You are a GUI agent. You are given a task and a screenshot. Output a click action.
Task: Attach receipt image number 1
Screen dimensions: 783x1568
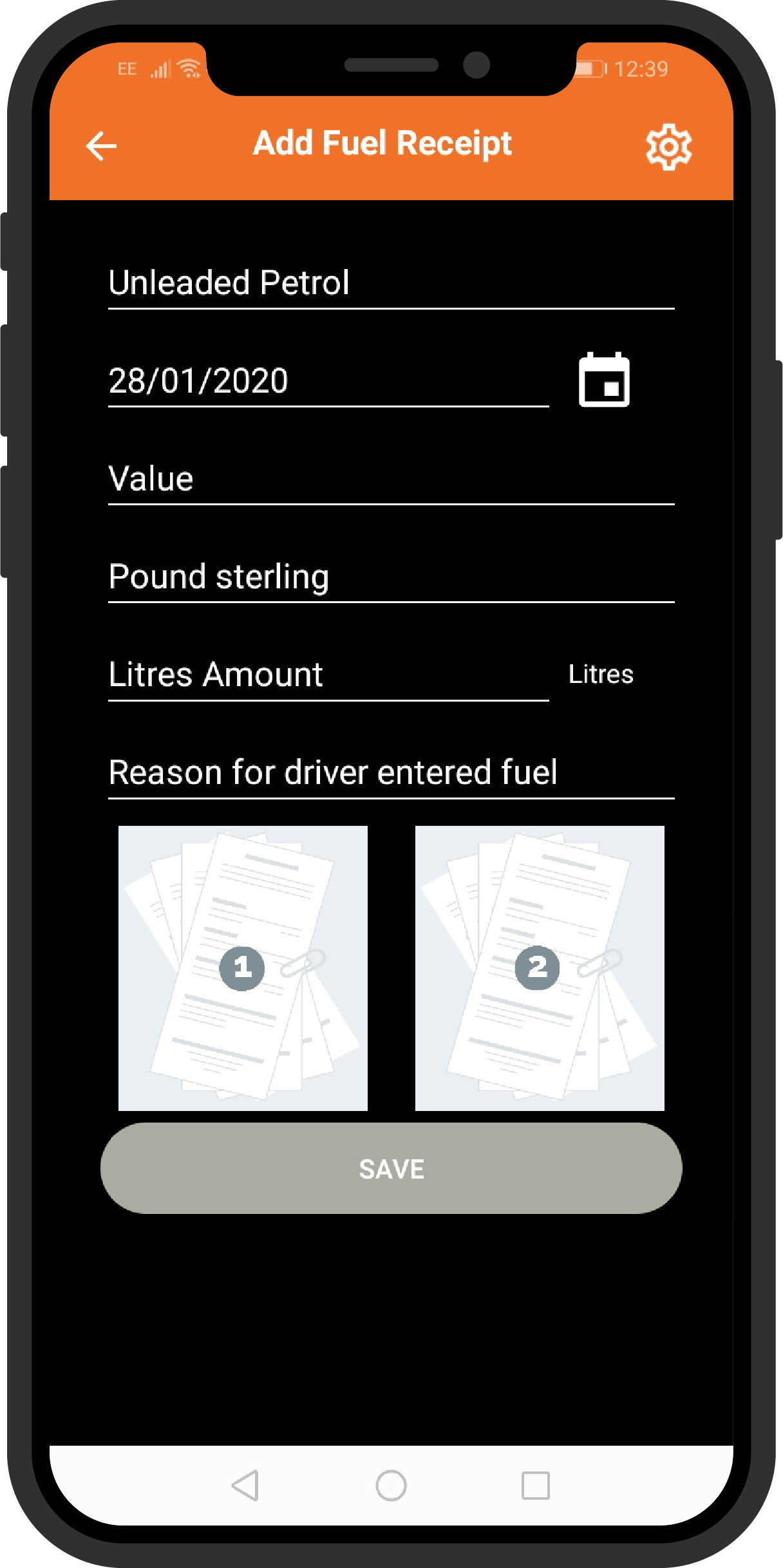click(243, 967)
